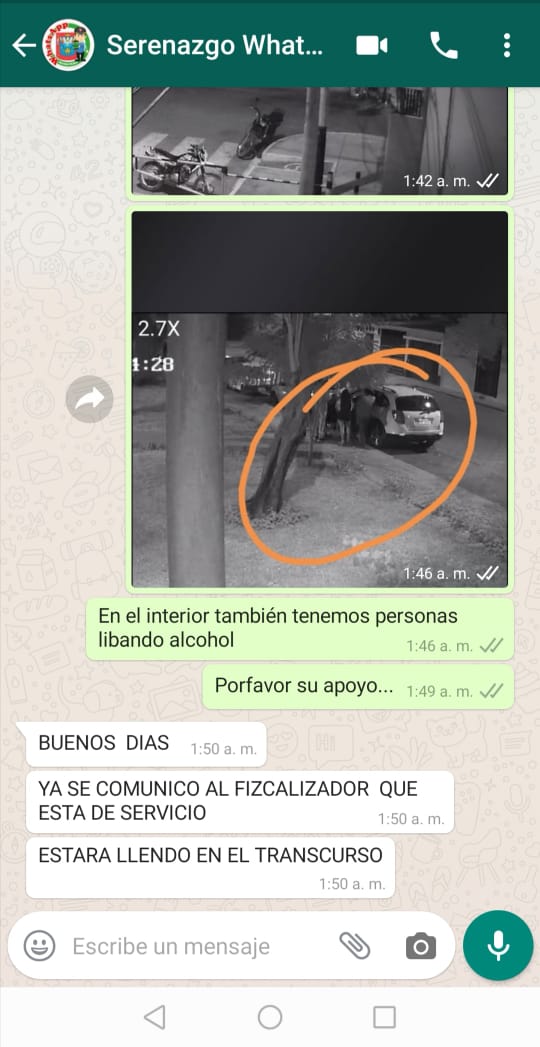
Task: Start a video call with Serenazgo
Action: [x=372, y=45]
